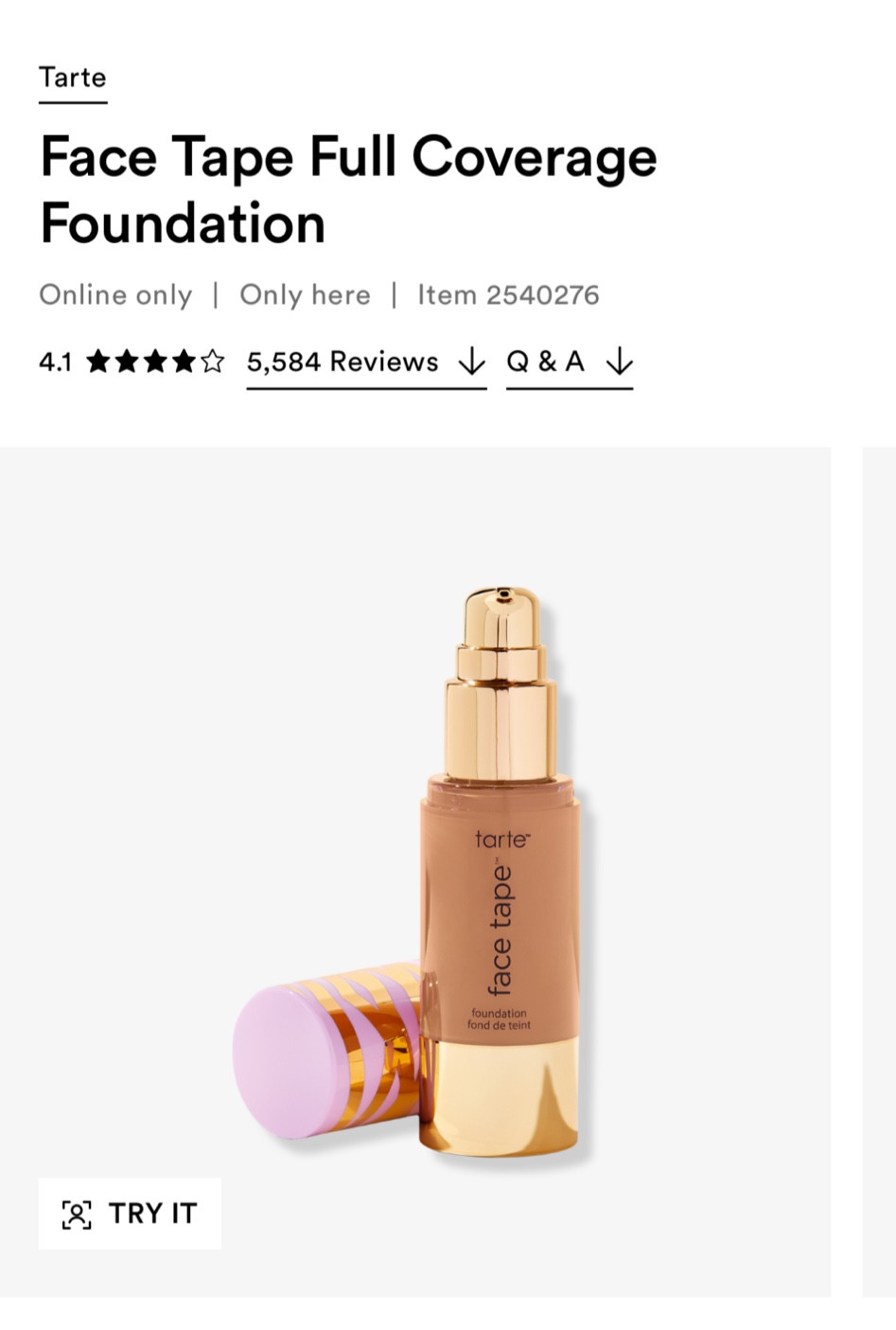The height and width of the screenshot is (1330, 896).
Task: Click the Online only label
Action: point(115,294)
